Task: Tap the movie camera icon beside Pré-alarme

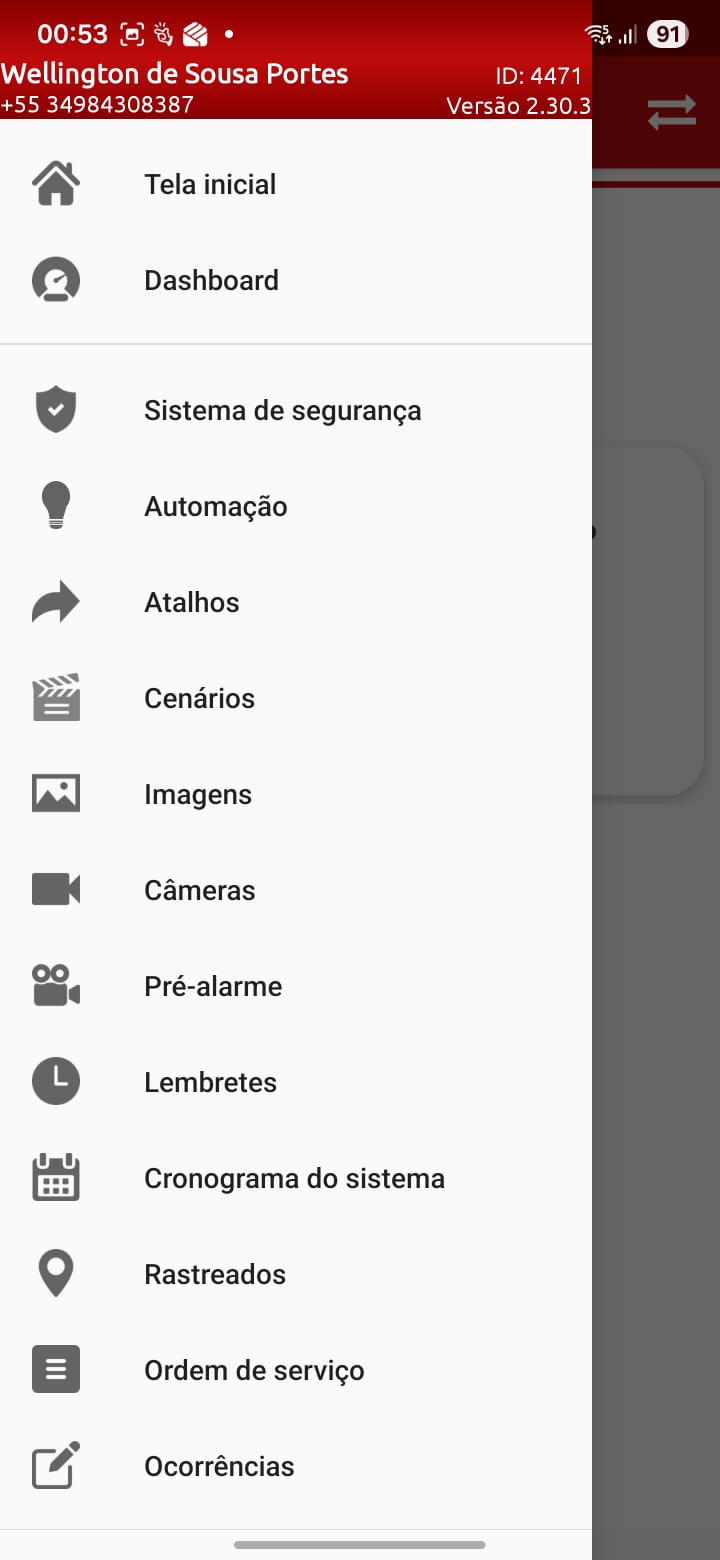Action: click(x=56, y=985)
